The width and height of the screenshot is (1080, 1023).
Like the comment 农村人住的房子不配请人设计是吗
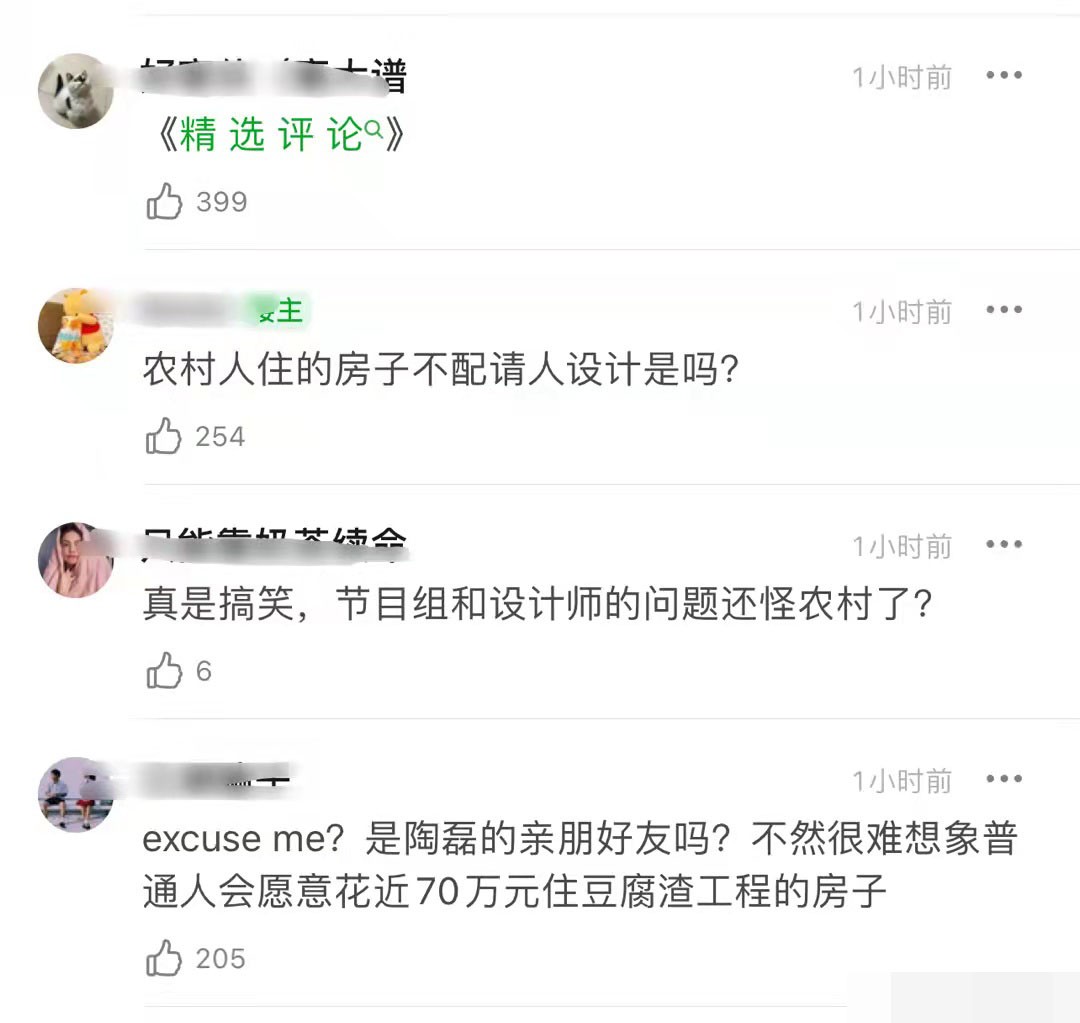165,437
